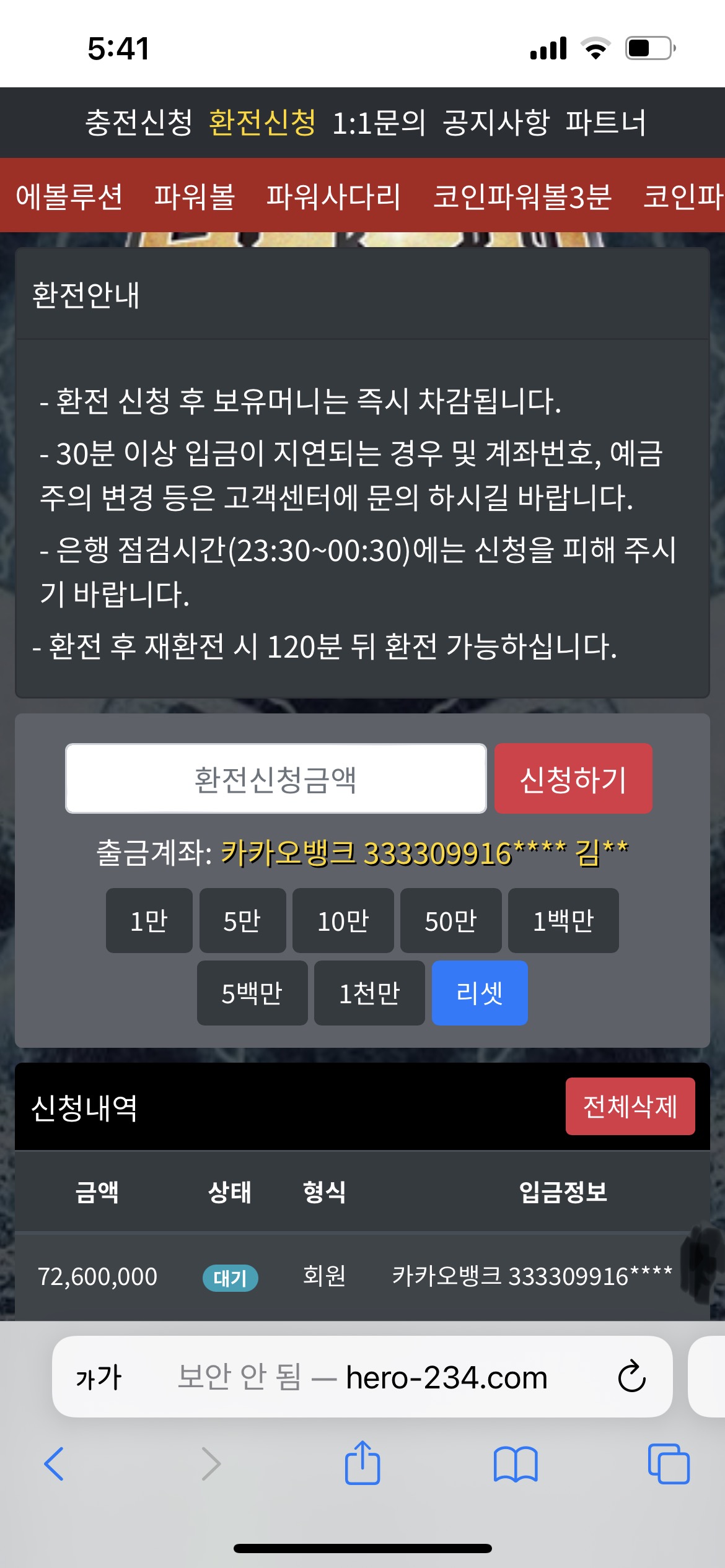Open 코인파워볼3분 game category
The image size is (725, 1568).
[522, 196]
